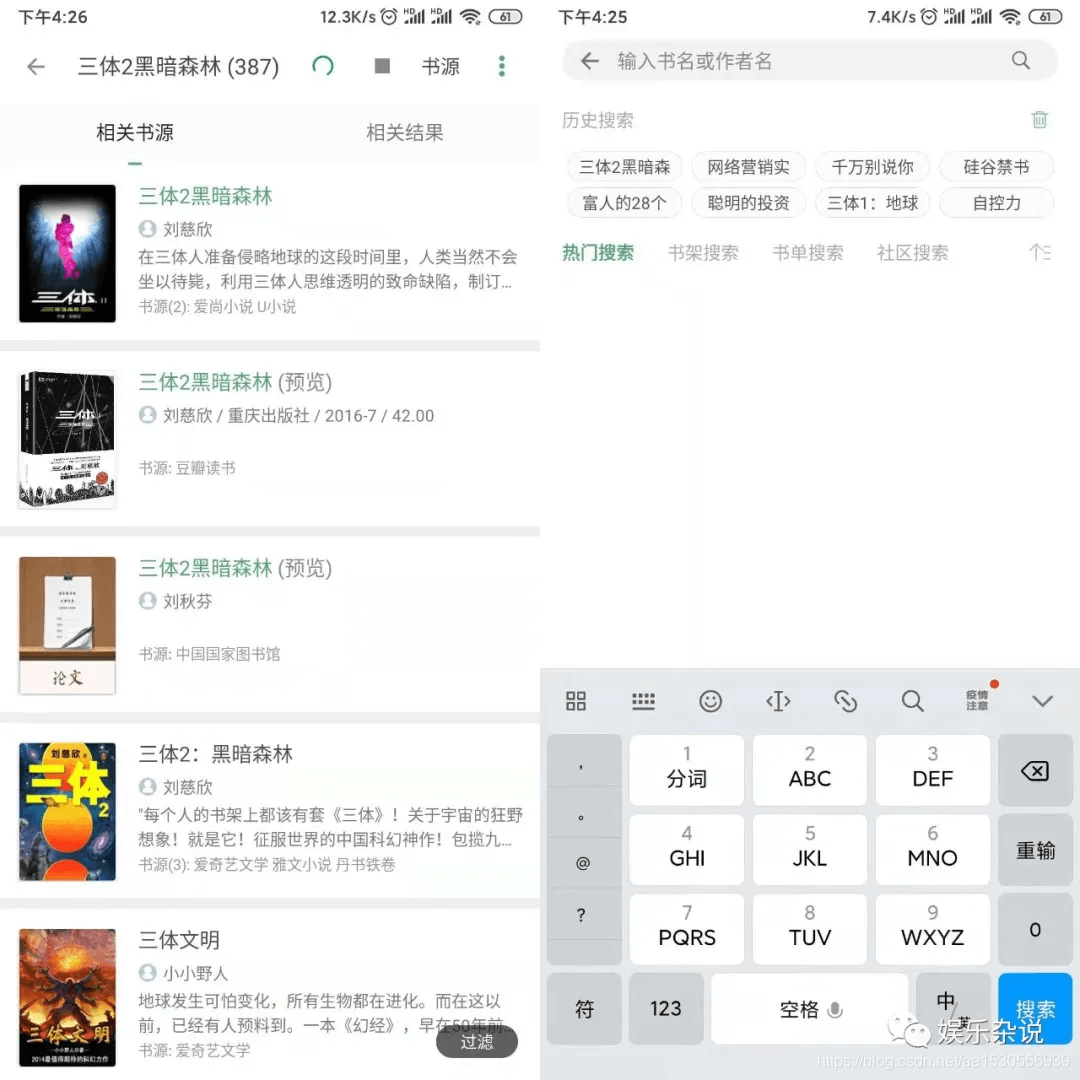
Task: Tap the keyboard backspace key
Action: pos(1035,771)
